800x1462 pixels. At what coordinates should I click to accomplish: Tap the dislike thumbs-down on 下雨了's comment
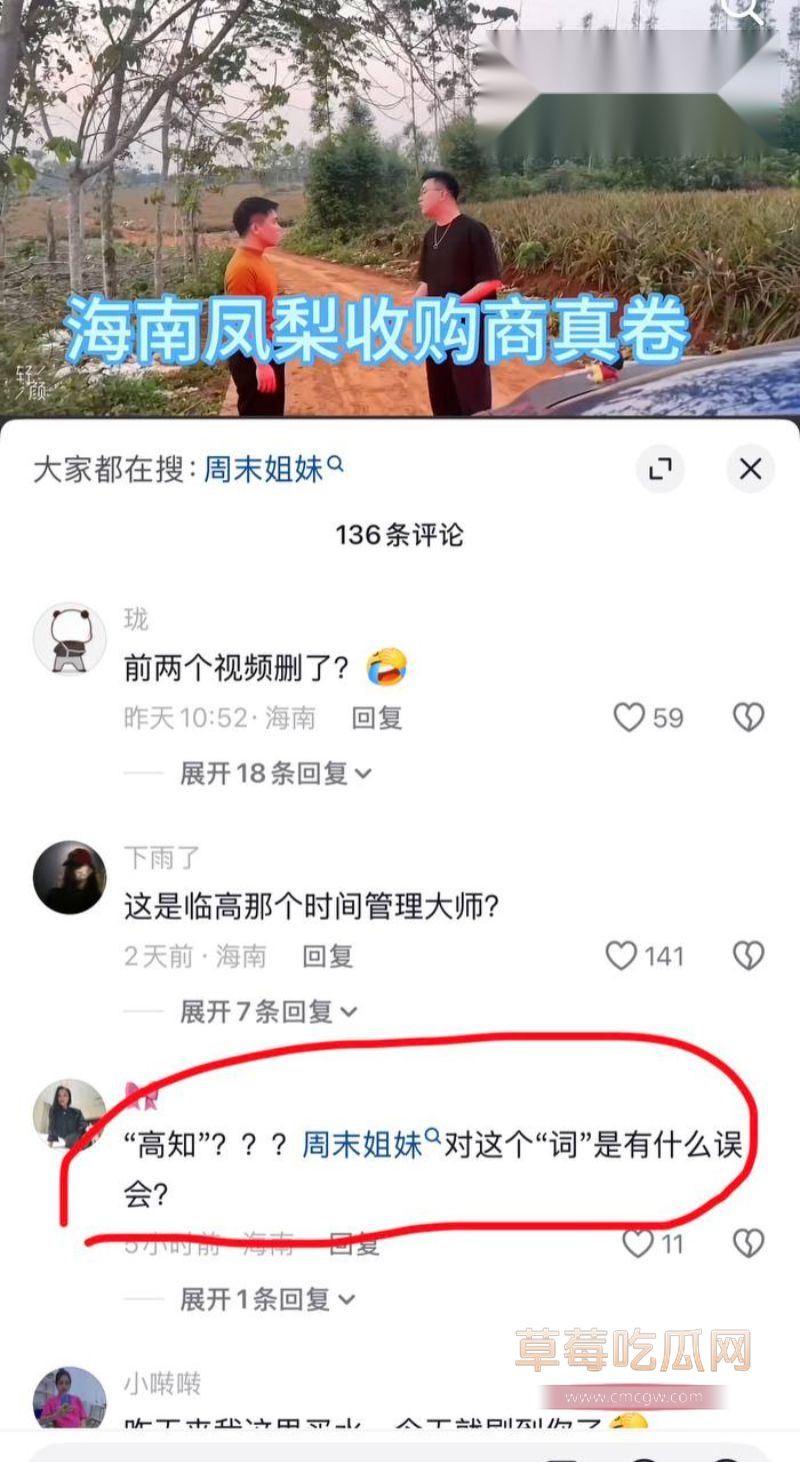tap(749, 956)
